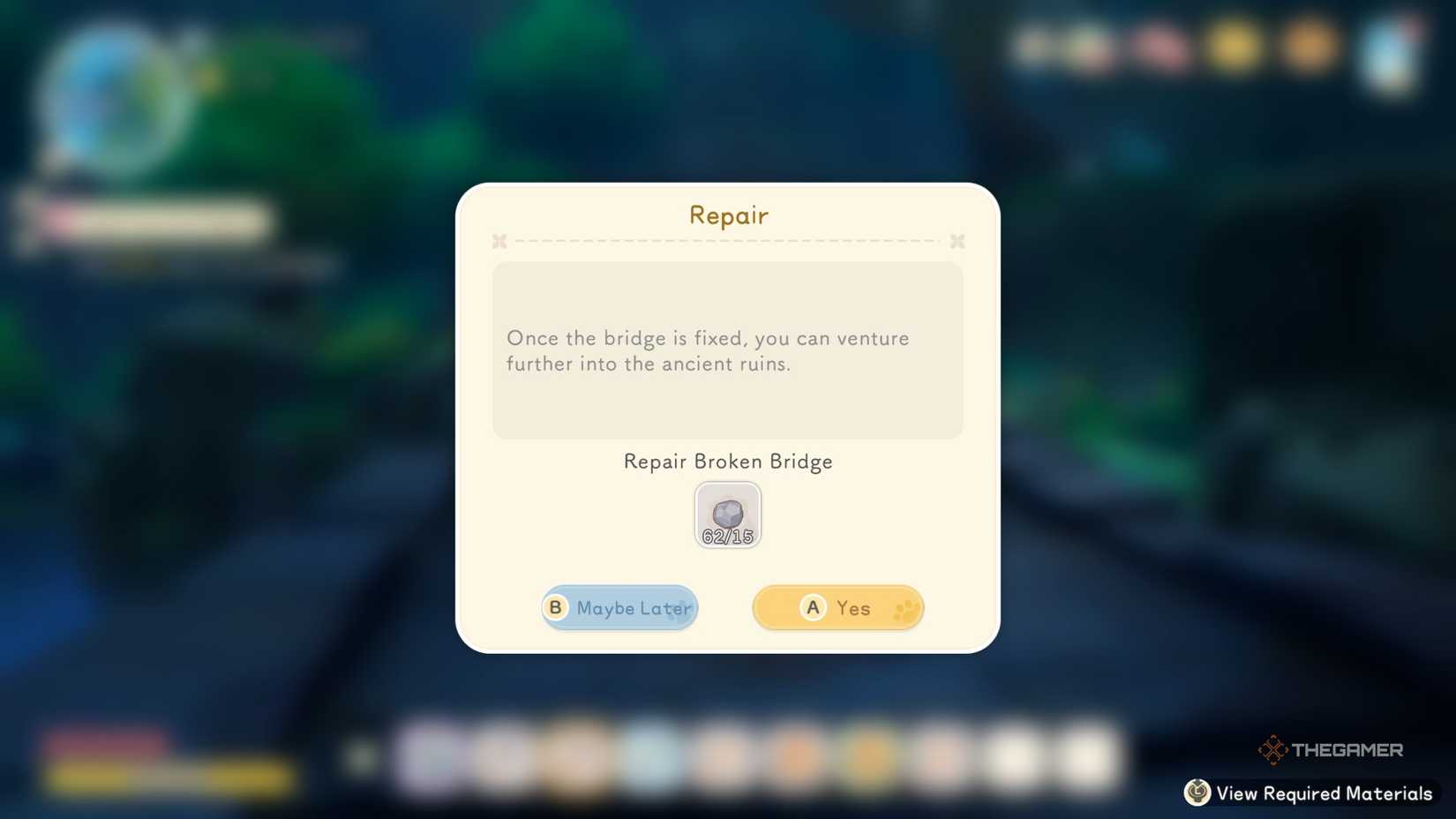Inspect the stone material slot showing 62/15

[727, 515]
